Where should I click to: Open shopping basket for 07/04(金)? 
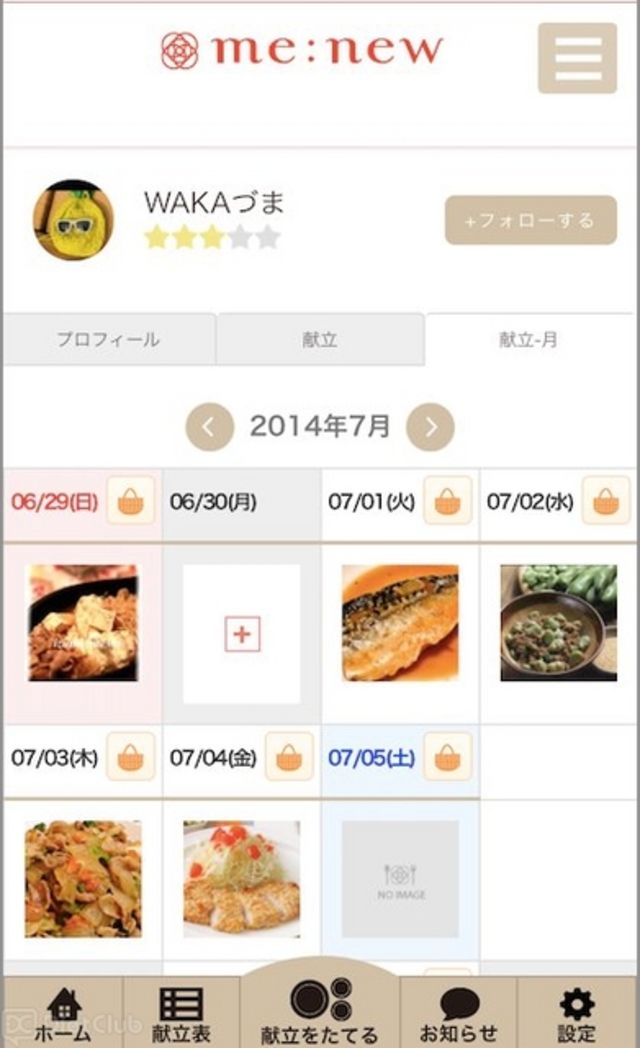point(289,757)
